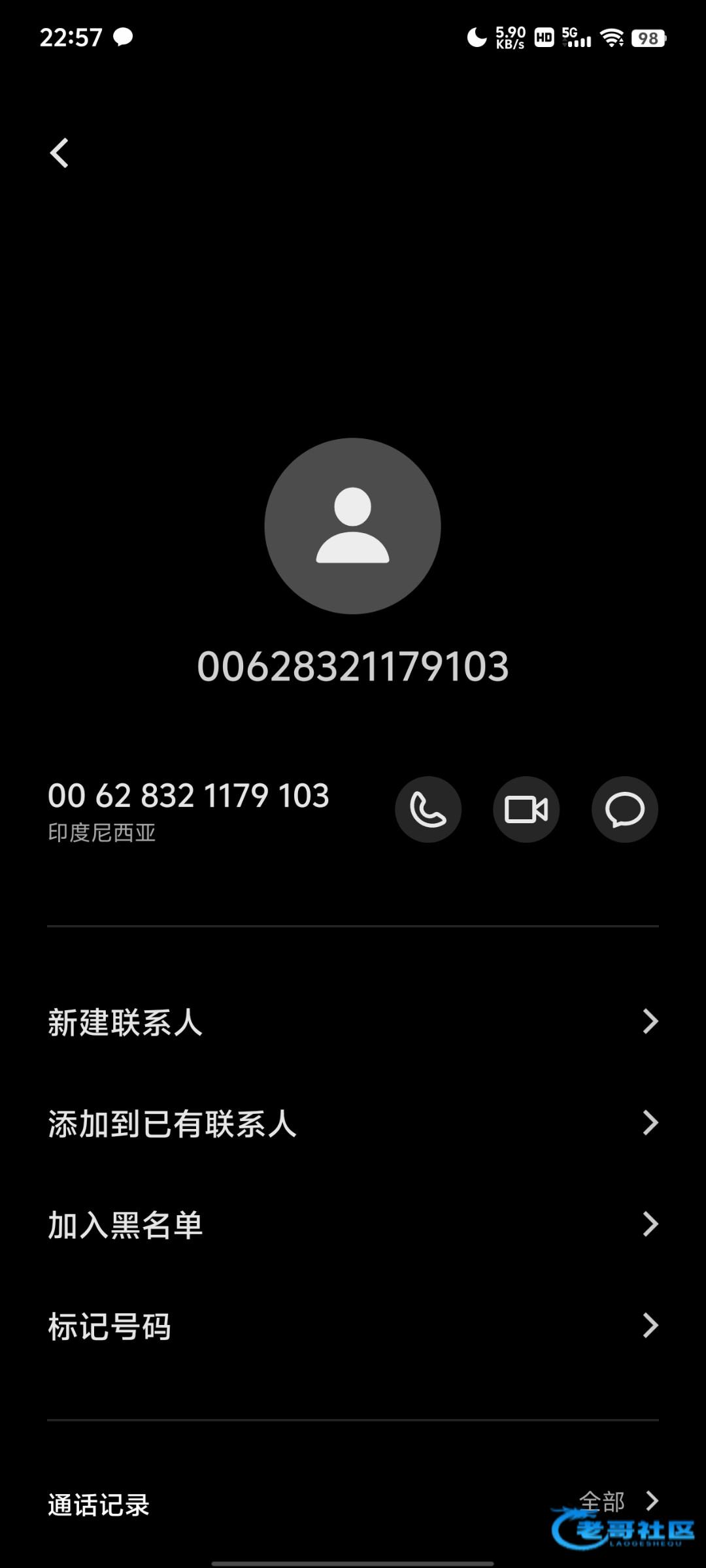Viewport: 706px width, 1568px height.
Task: Go back using the top-left arrow
Action: tap(59, 154)
